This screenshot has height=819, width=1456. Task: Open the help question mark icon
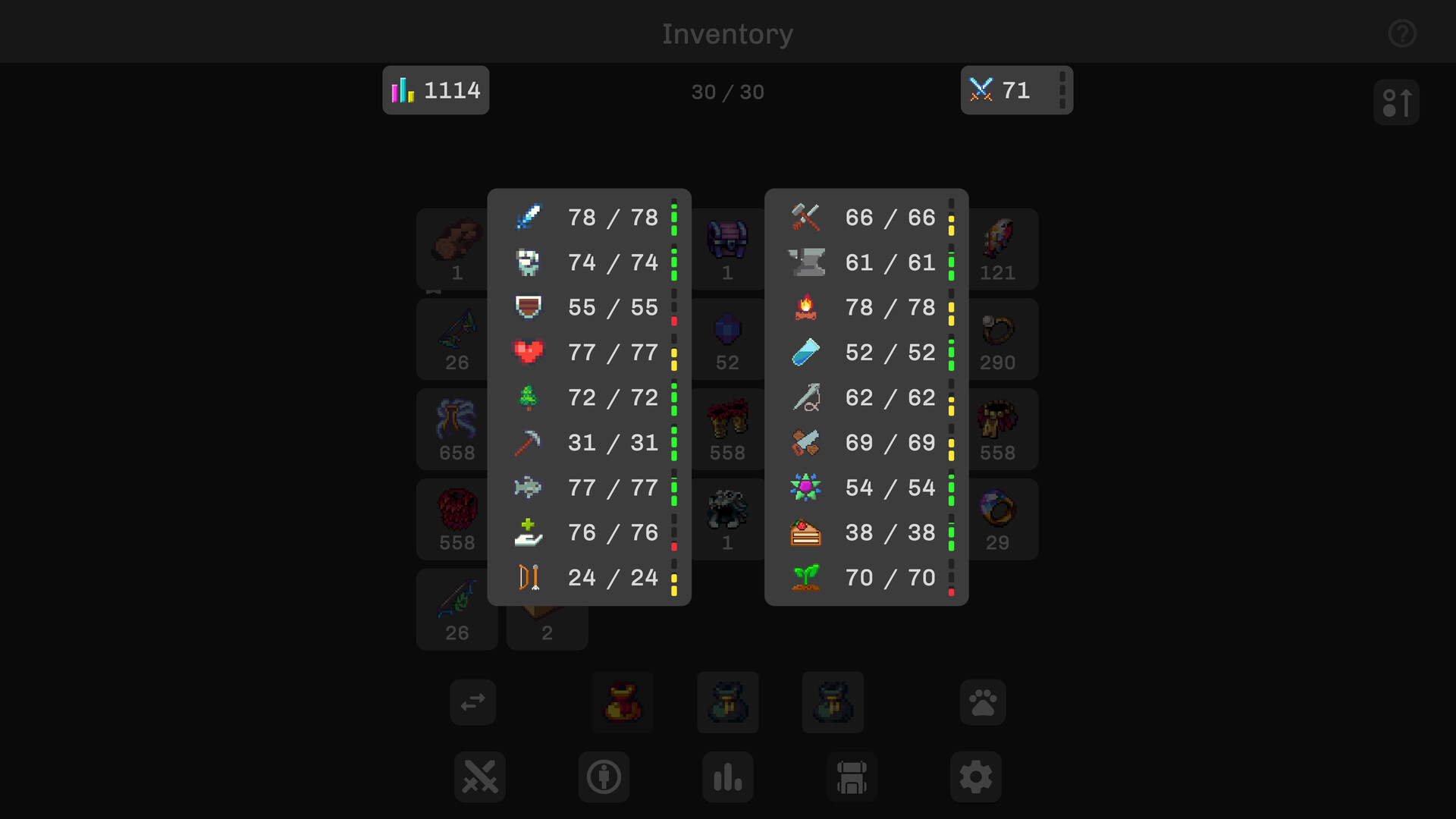pos(1401,33)
